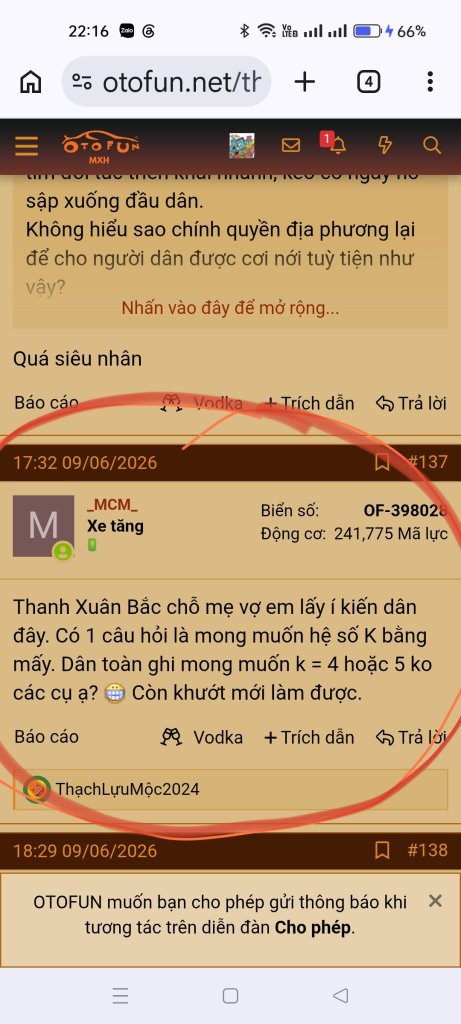The width and height of the screenshot is (461, 1024).
Task: Go to the OTOFUN logo homepage
Action: [101, 147]
